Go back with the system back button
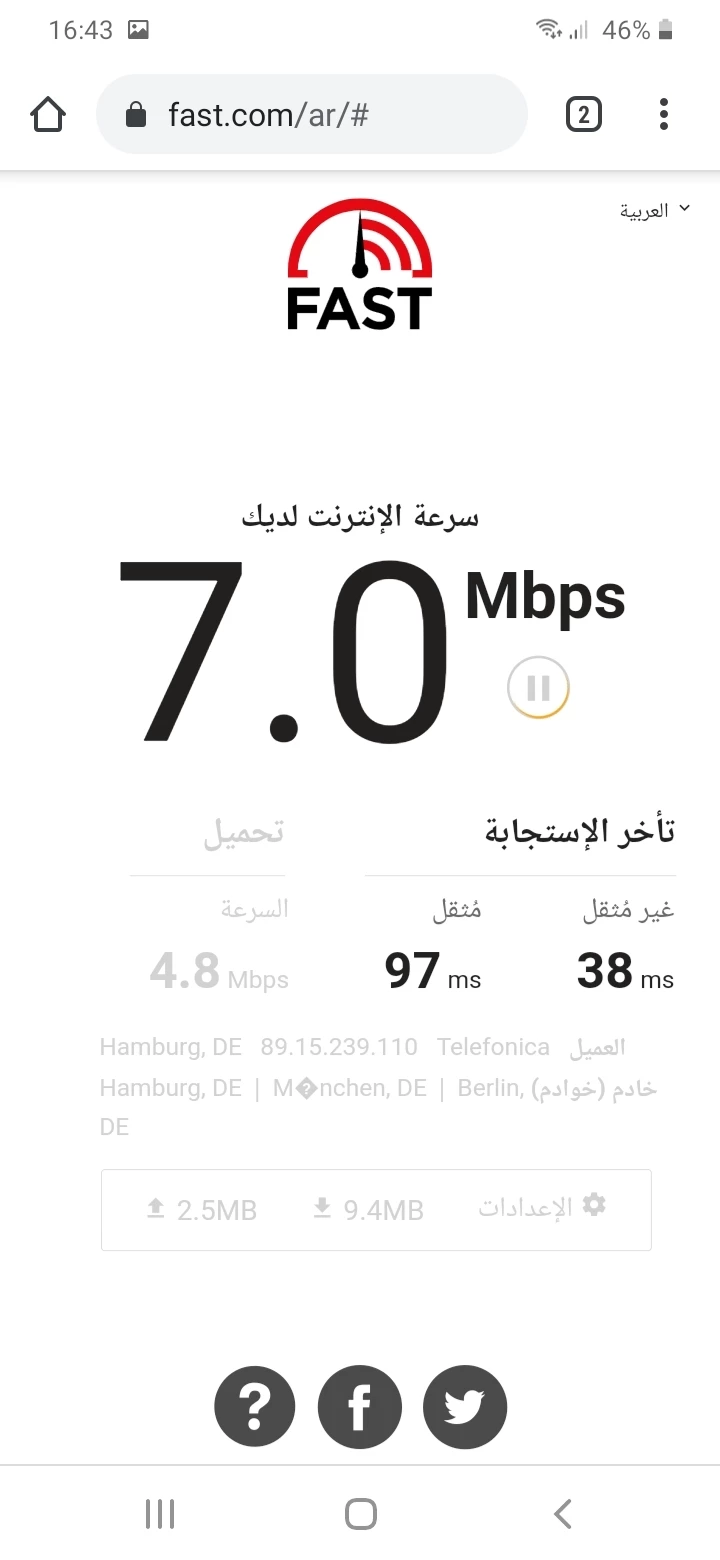 click(563, 1514)
